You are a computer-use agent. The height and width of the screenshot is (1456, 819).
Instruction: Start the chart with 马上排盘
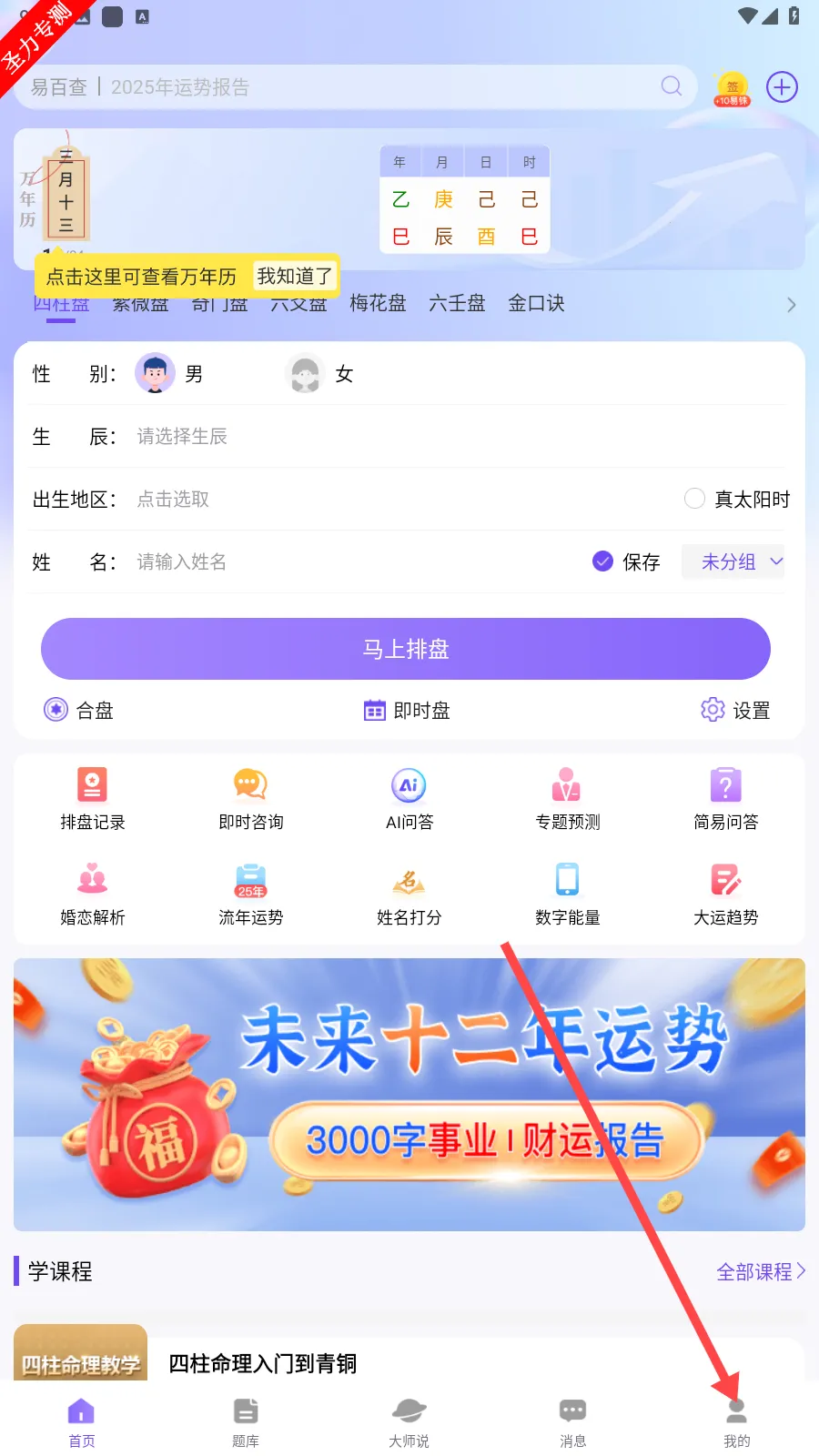pos(406,649)
